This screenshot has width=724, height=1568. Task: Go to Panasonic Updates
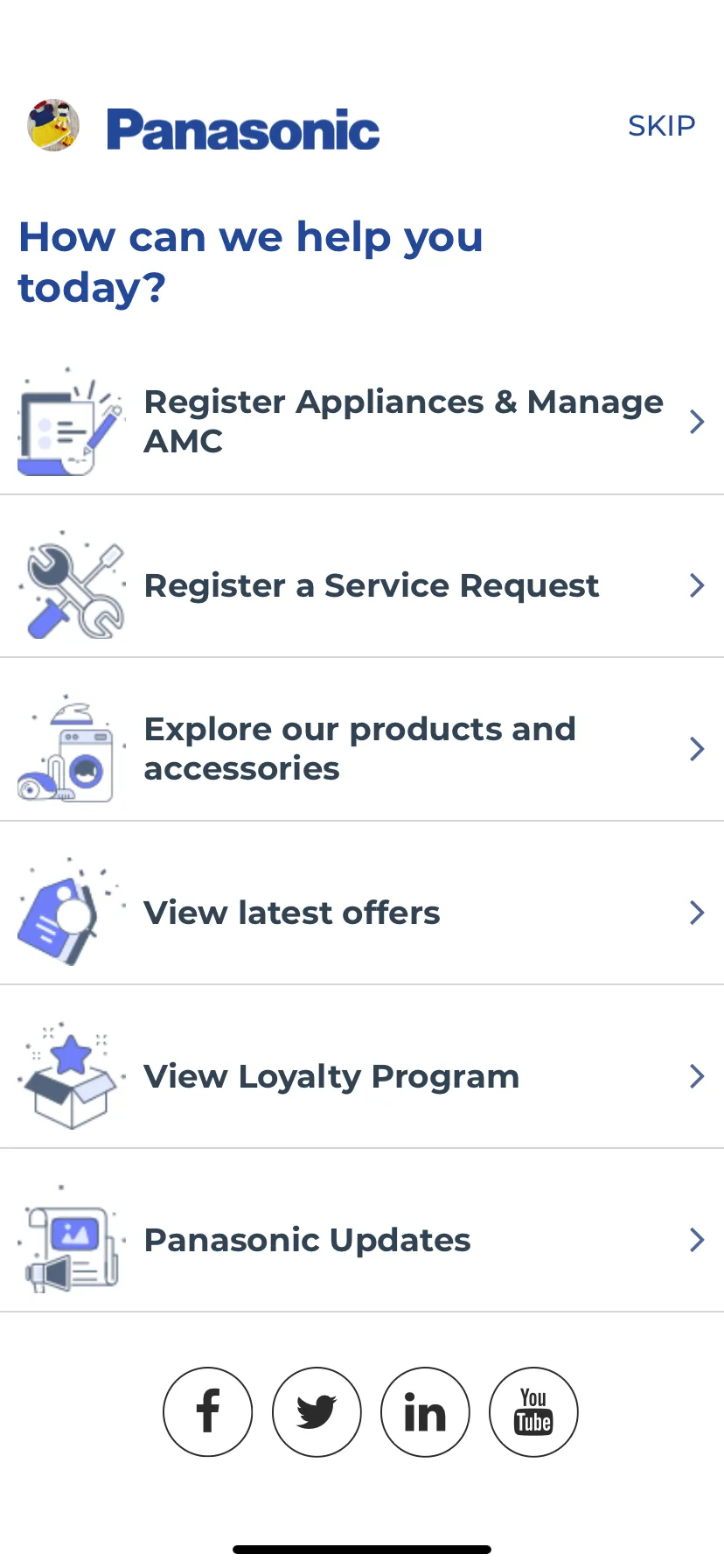coord(362,1240)
